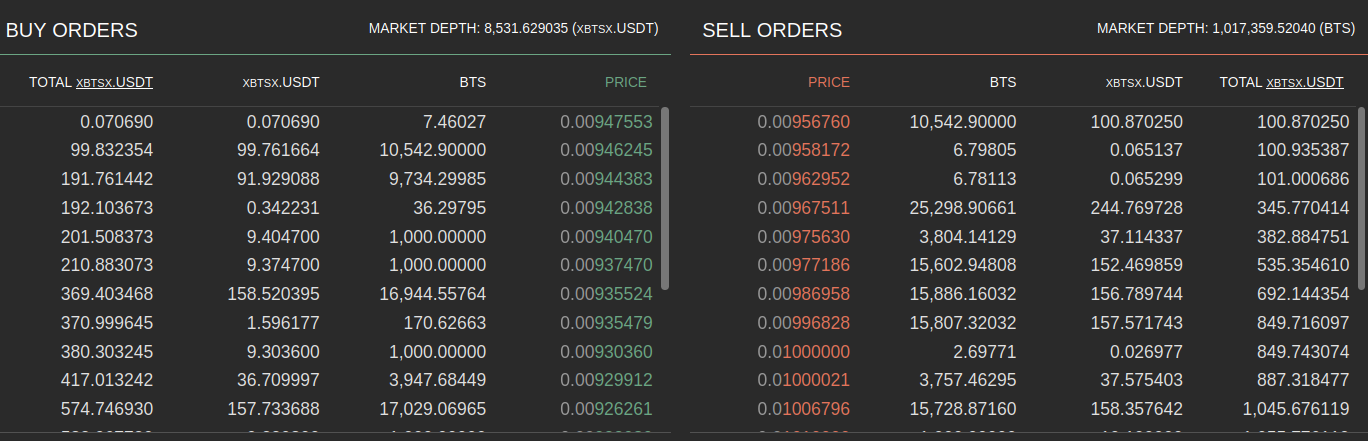This screenshot has height=441, width=1368.
Task: Select the buy order priced 0.00947553
Action: click(605, 122)
